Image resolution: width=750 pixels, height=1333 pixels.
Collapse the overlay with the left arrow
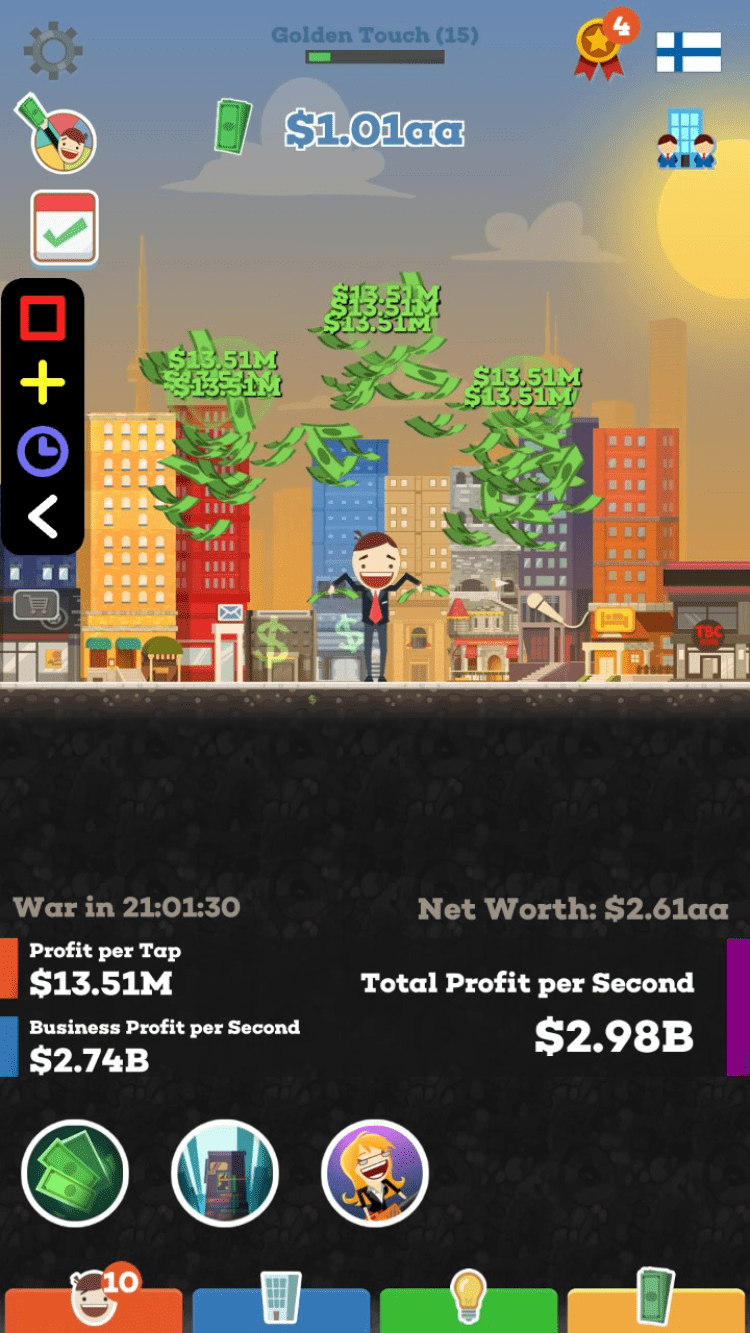click(43, 517)
